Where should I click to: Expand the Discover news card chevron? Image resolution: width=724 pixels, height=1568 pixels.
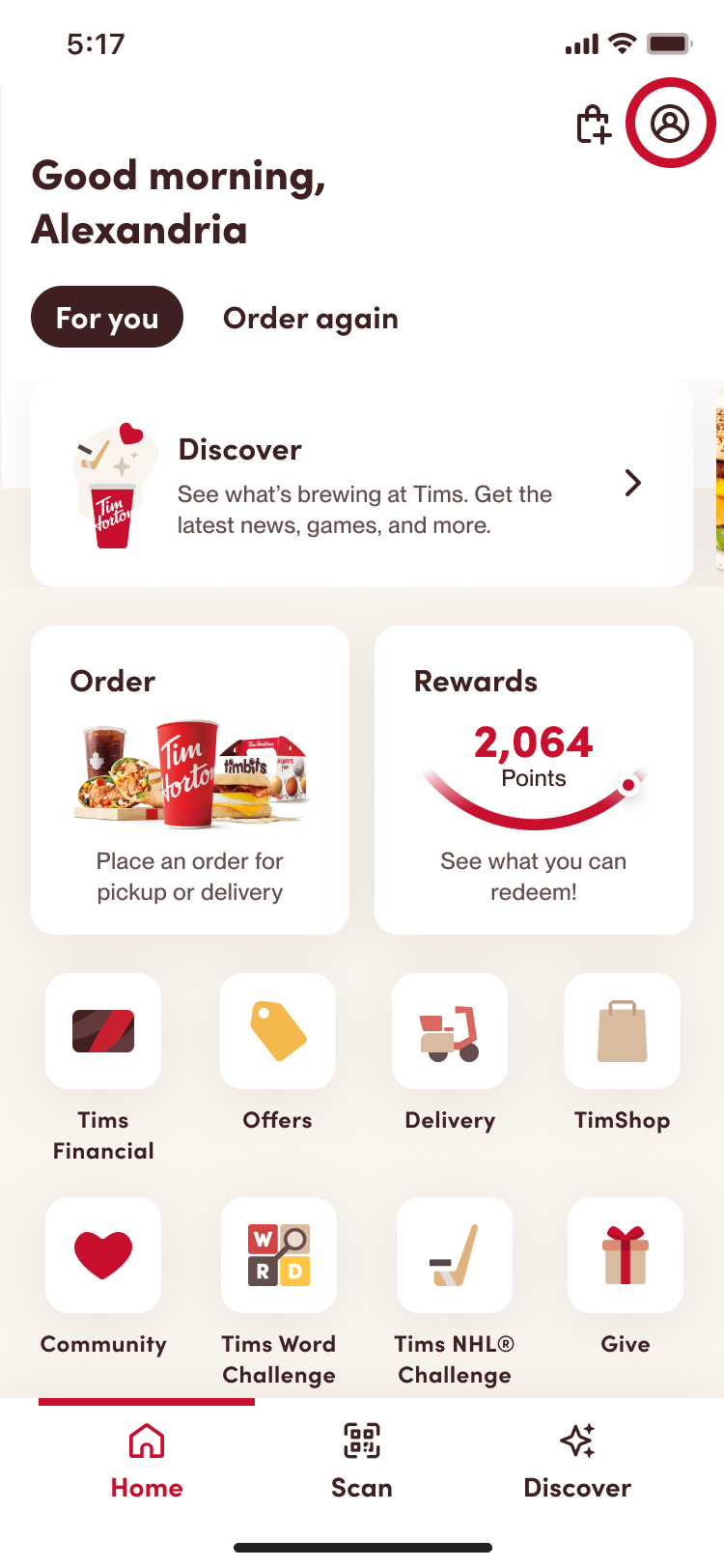click(632, 482)
